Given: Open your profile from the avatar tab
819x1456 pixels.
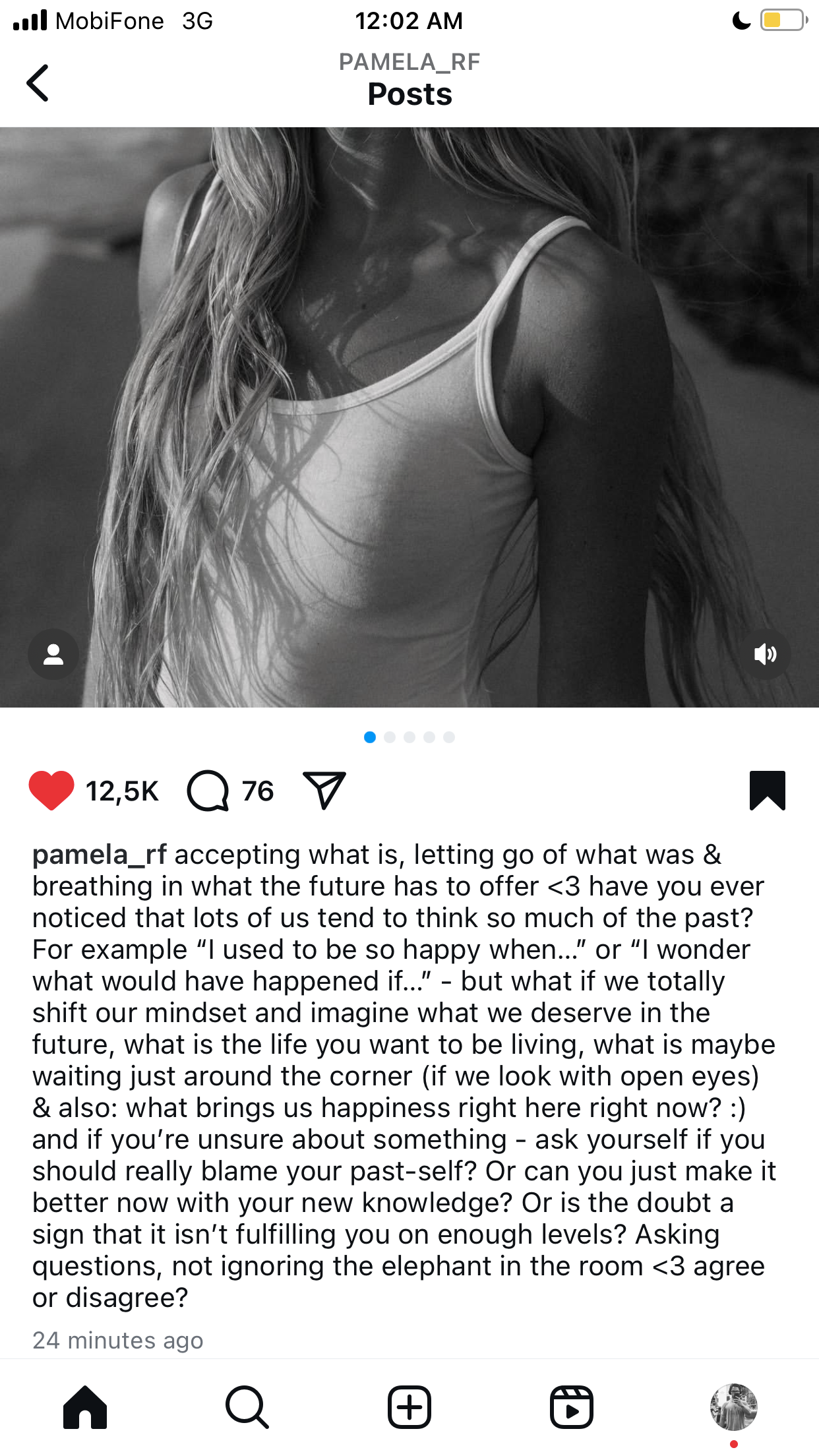Looking at the screenshot, I should (x=734, y=1407).
